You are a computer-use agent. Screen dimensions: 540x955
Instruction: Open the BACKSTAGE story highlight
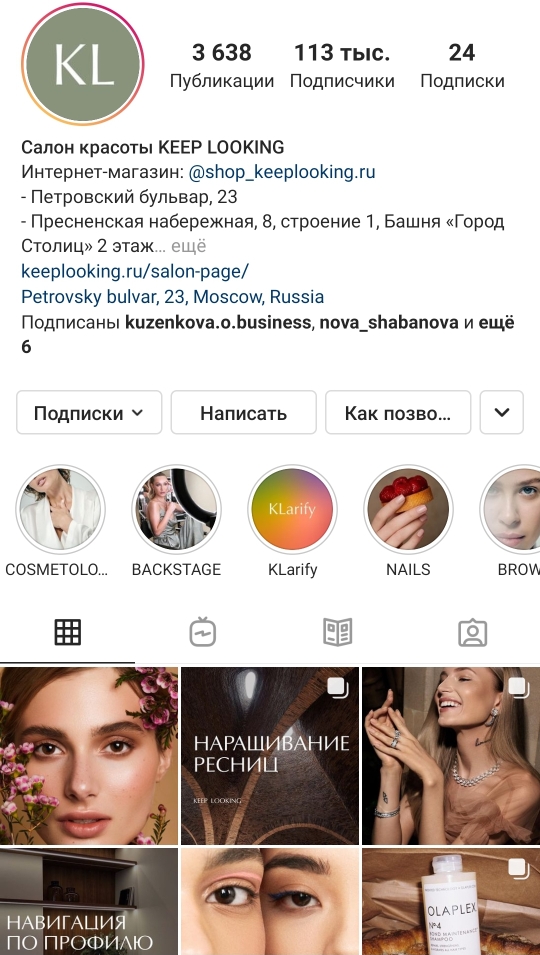[x=177, y=509]
